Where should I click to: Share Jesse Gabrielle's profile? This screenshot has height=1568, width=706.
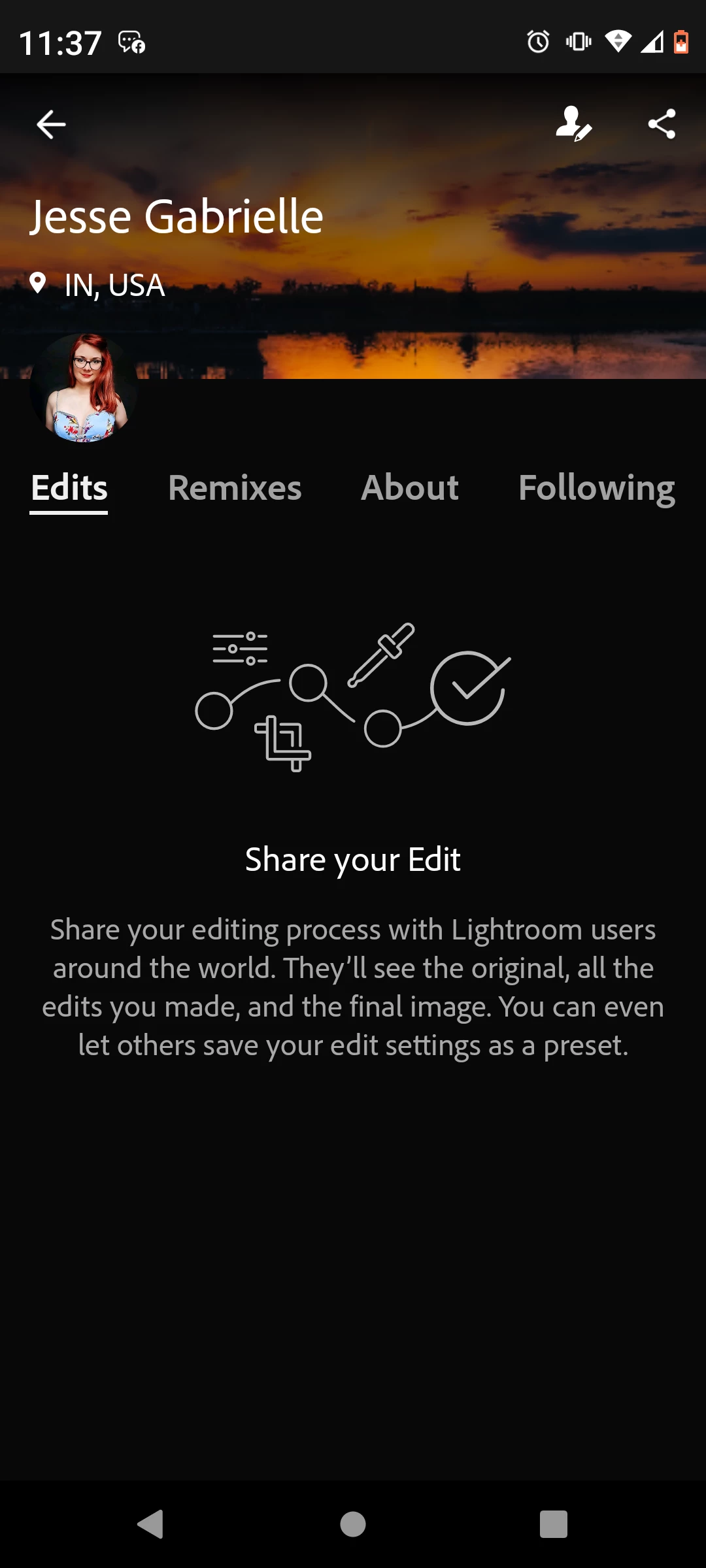click(x=662, y=123)
